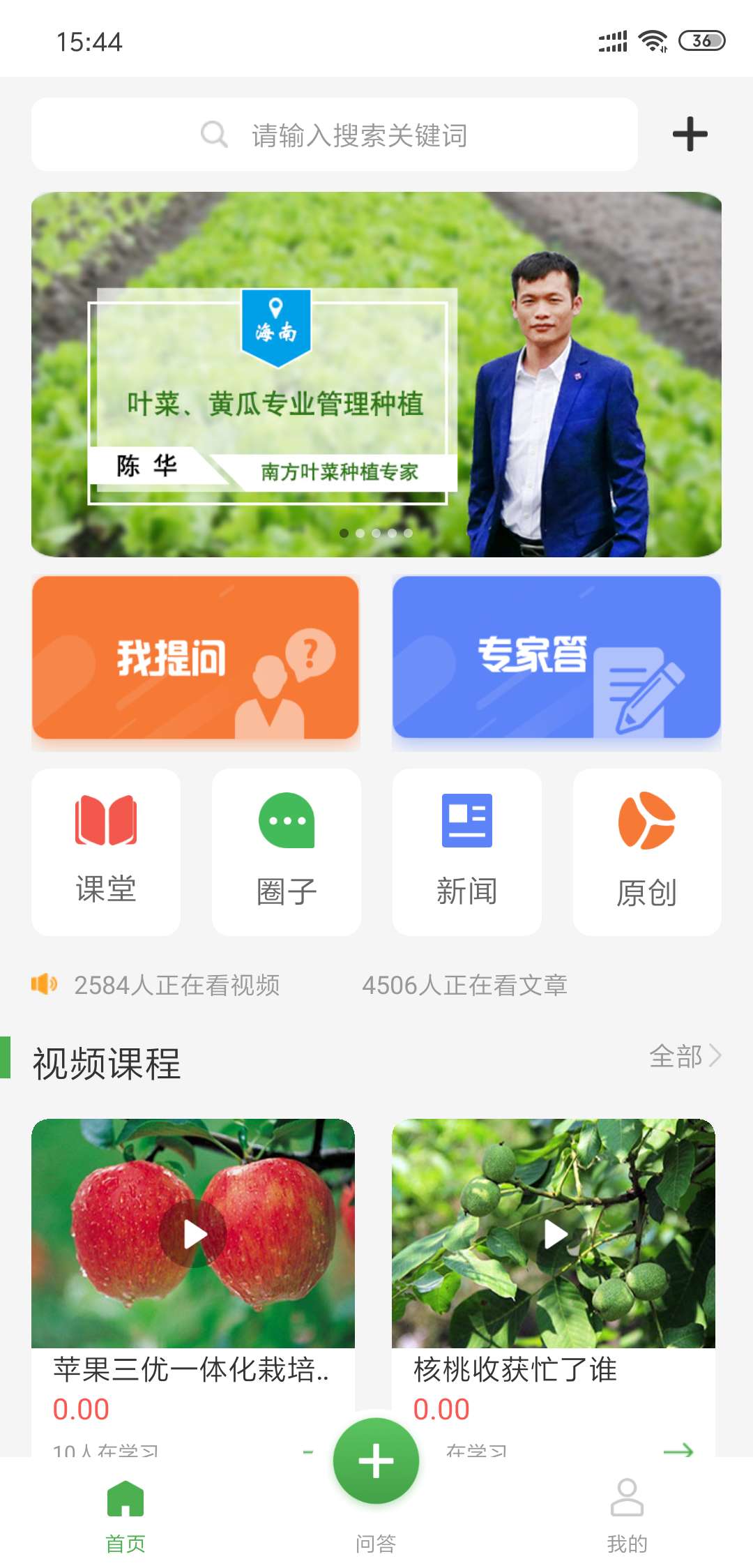The image size is (753, 1568).
Task: Tap the plus icon beside the search bar
Action: pos(690,135)
